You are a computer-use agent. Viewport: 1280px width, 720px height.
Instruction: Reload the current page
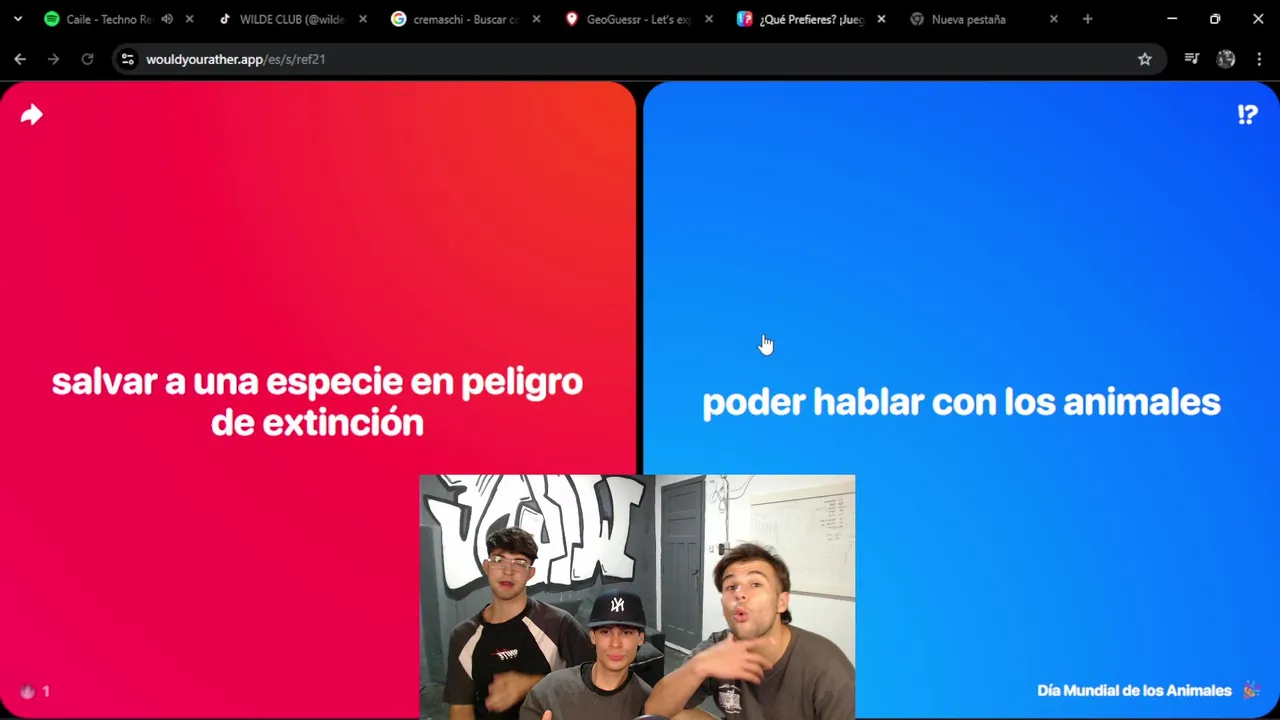(87, 59)
